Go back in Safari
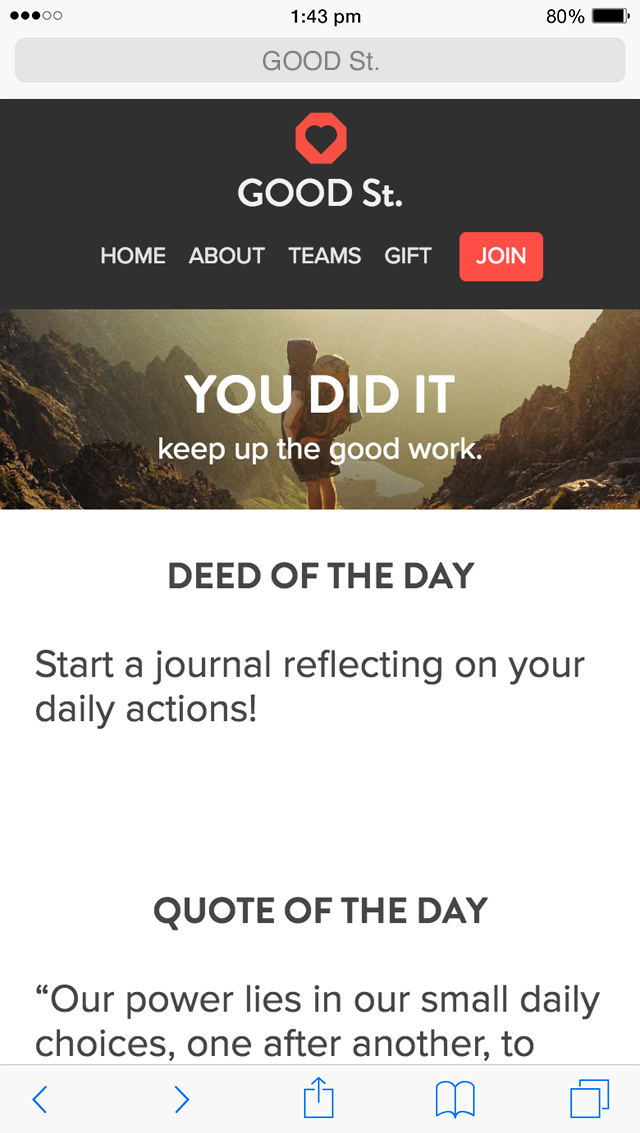The image size is (640, 1133). point(40,1100)
